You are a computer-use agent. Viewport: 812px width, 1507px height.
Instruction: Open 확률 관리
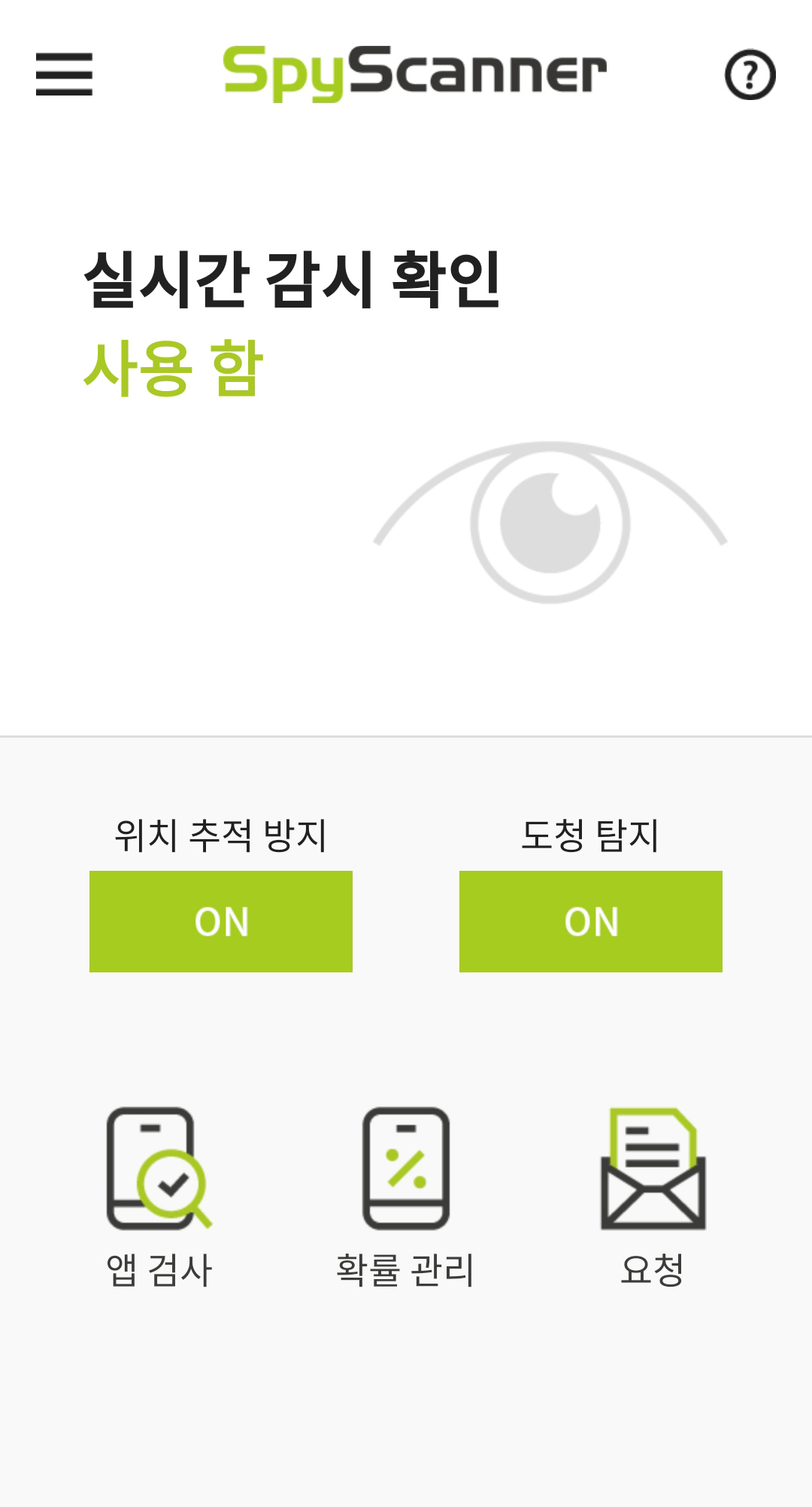(x=406, y=1196)
